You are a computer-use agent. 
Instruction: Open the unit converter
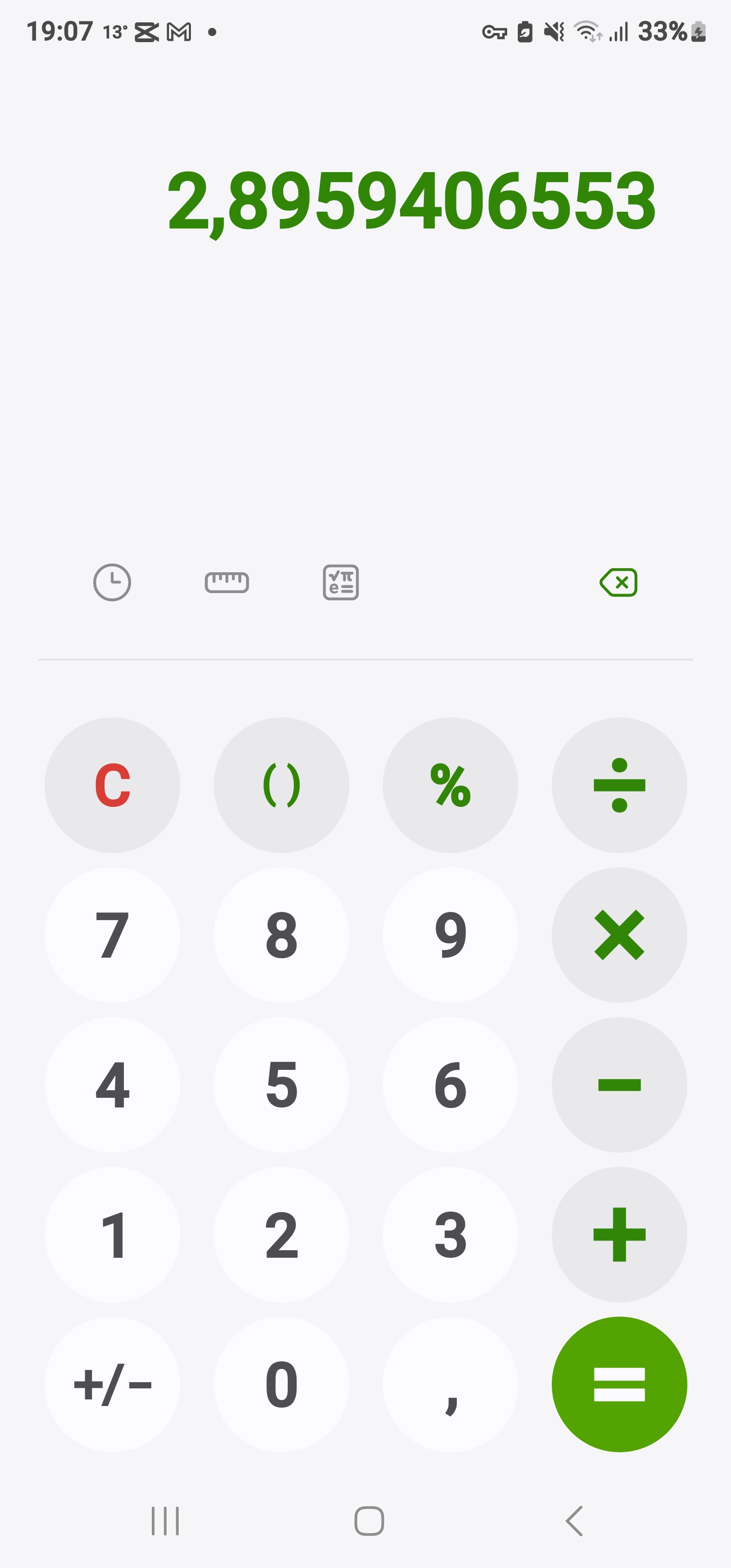tap(227, 582)
